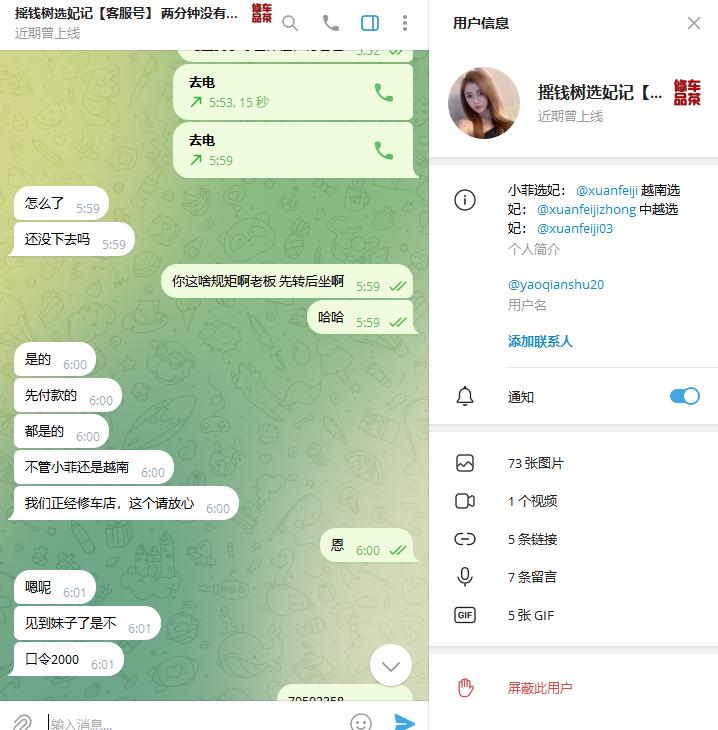Jump to latest messages with down arrow
This screenshot has height=730, width=718.
391,665
